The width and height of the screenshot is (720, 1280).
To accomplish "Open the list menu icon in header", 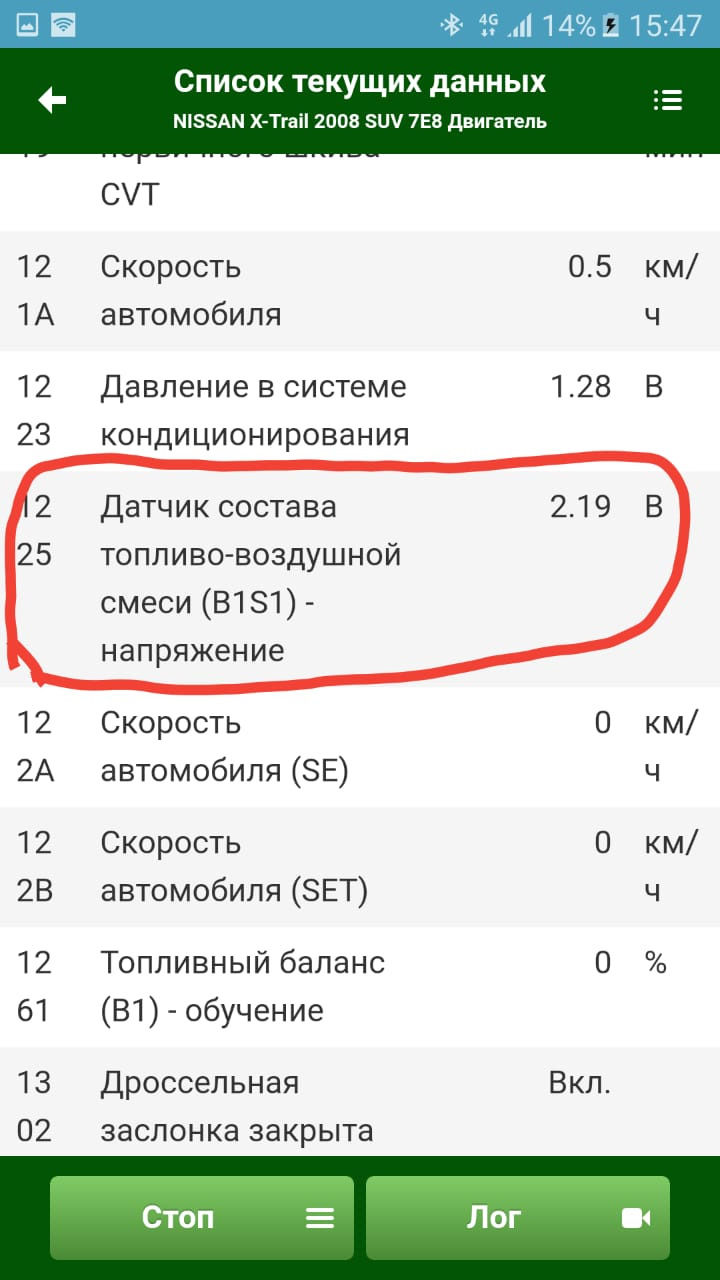I will tap(667, 100).
